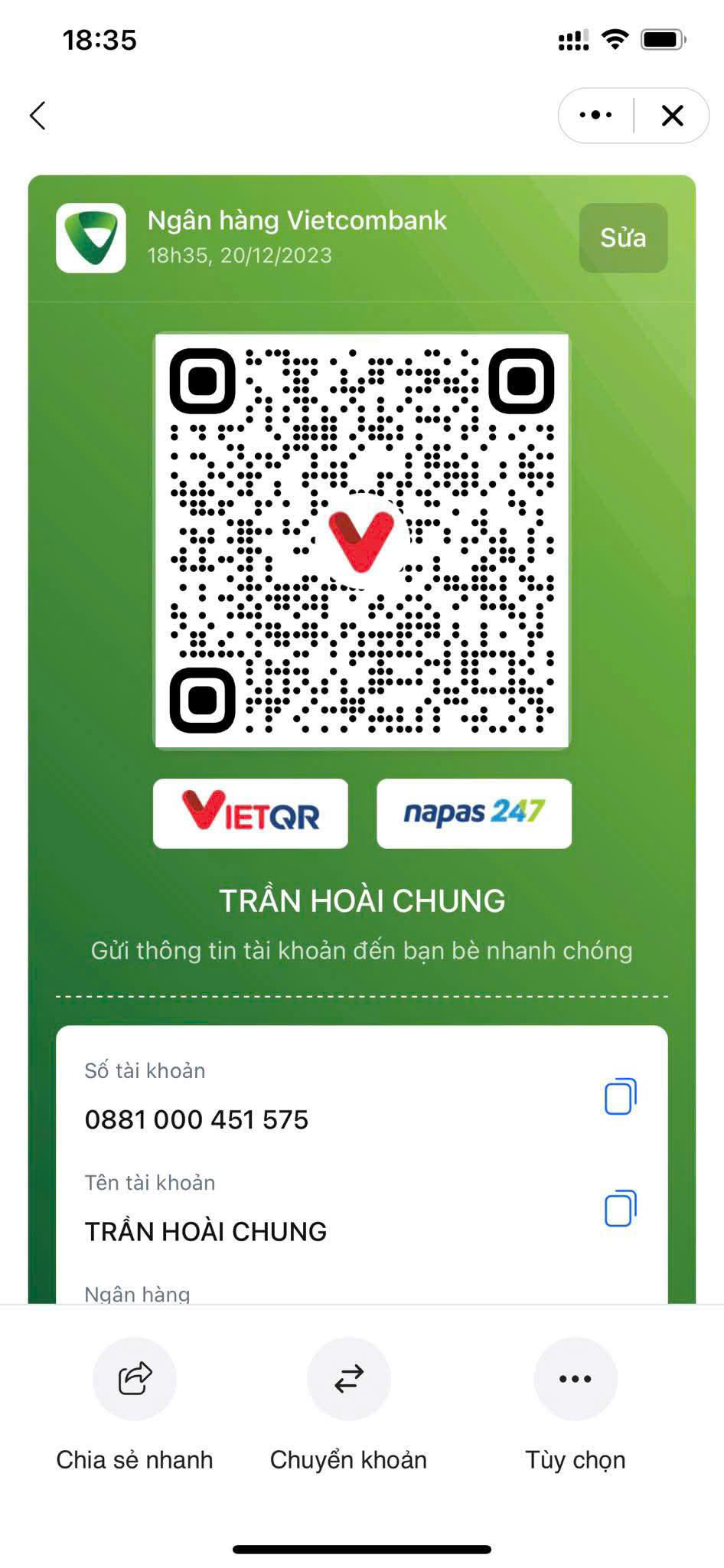Start a transfer with Chuyển khoản
The width and height of the screenshot is (724, 1568).
coord(348,1406)
